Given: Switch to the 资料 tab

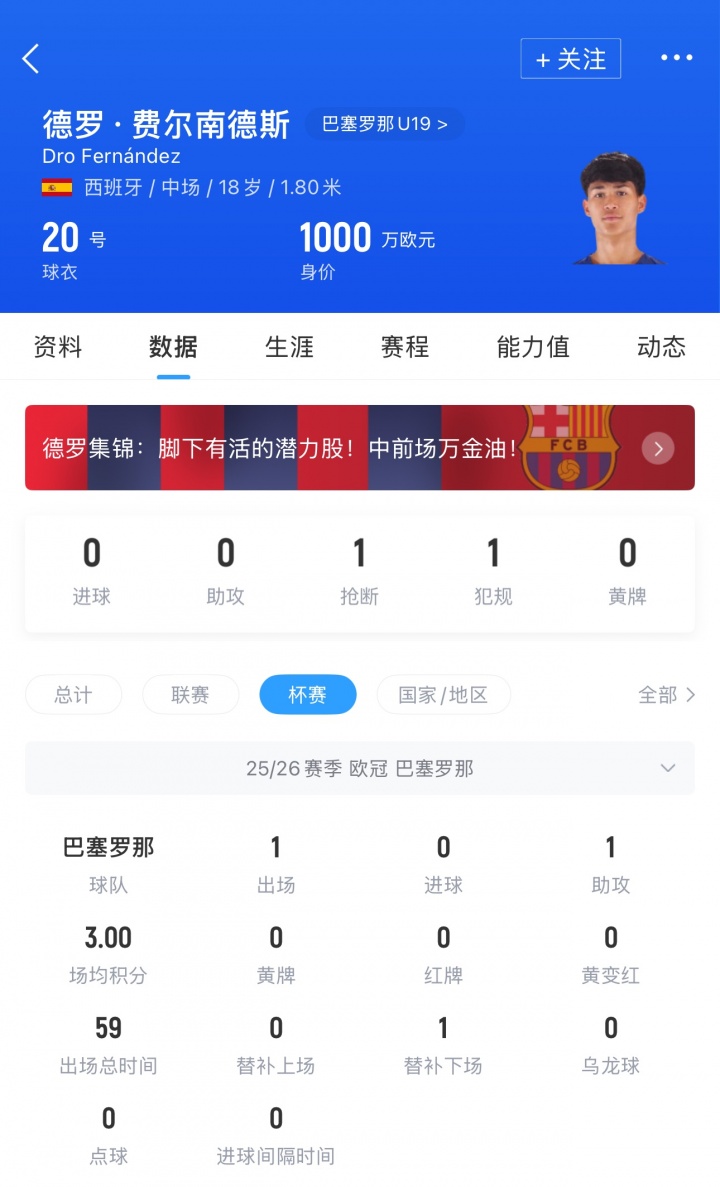Looking at the screenshot, I should click(x=57, y=347).
